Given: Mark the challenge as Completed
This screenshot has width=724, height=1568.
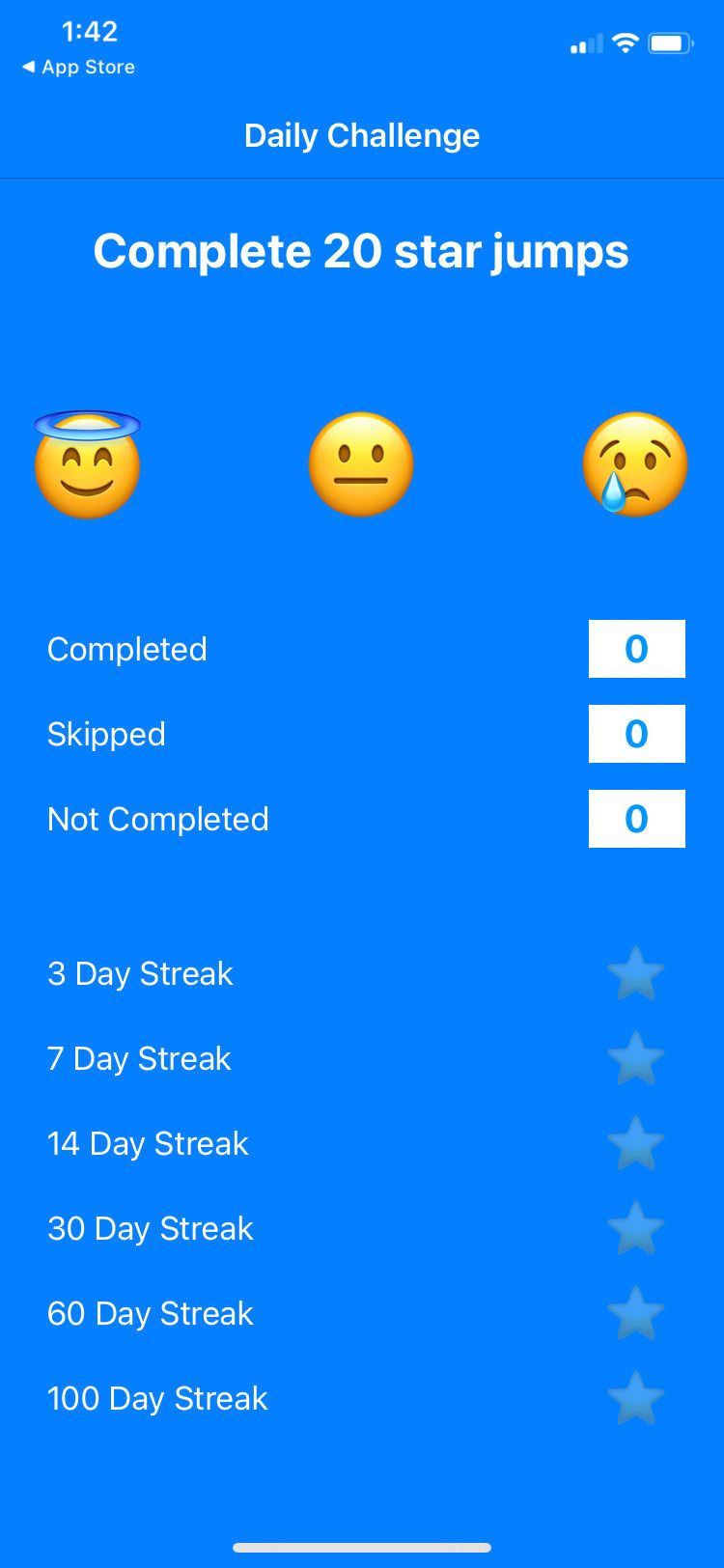Looking at the screenshot, I should point(126,649).
